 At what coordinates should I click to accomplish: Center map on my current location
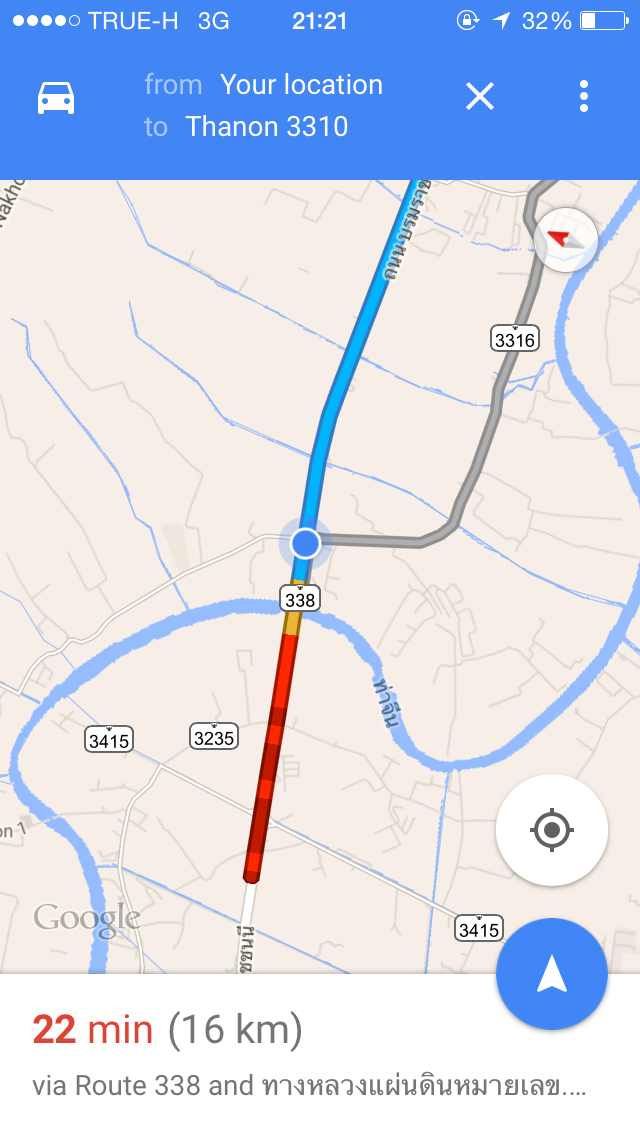[x=552, y=830]
